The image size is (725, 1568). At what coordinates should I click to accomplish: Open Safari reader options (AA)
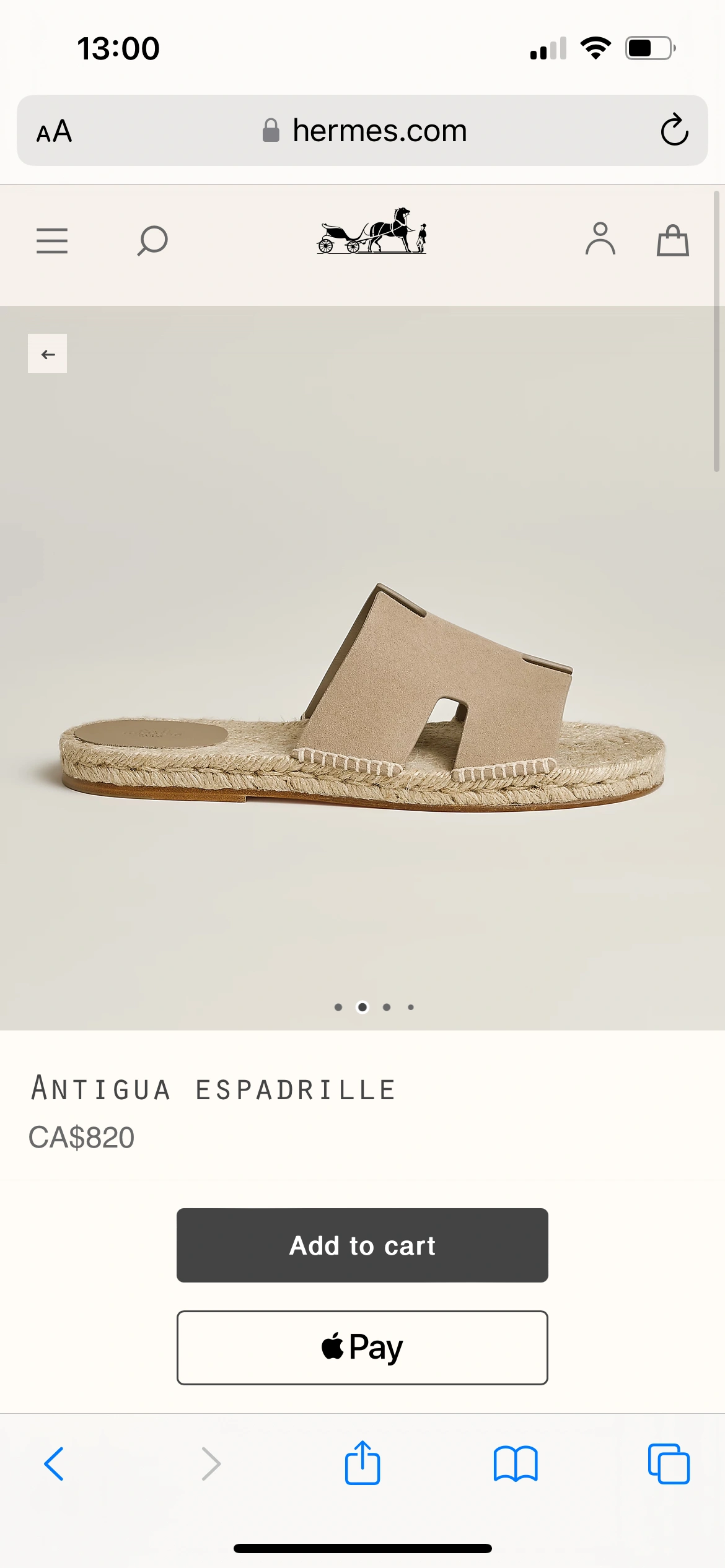tap(55, 131)
